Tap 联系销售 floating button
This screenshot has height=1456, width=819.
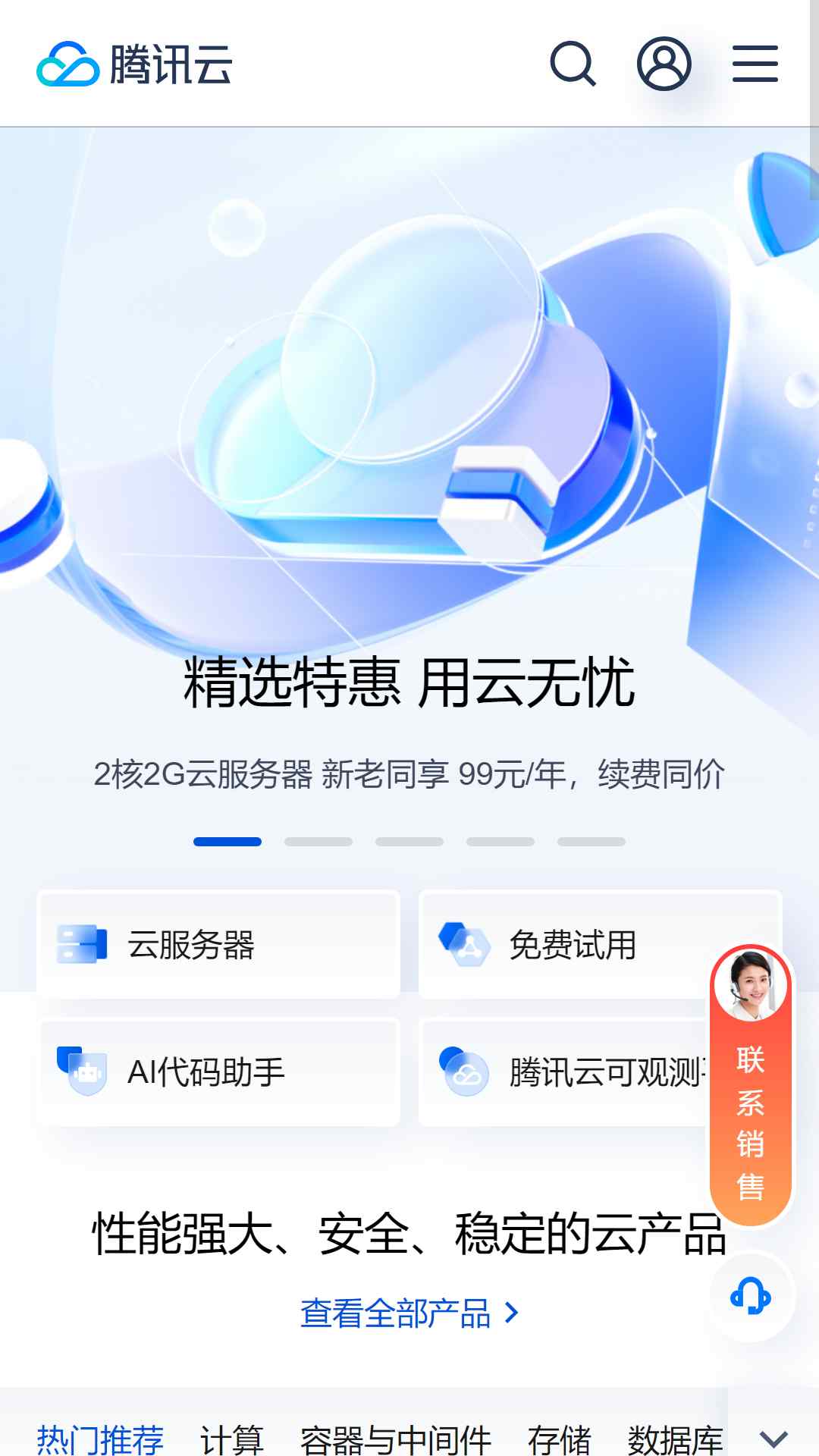pos(751,1085)
